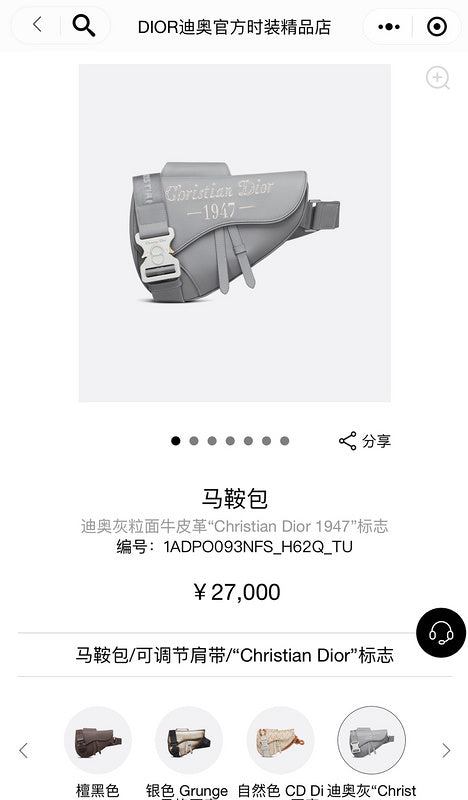
Task: Open the mini program overflow menu
Action: [388, 27]
